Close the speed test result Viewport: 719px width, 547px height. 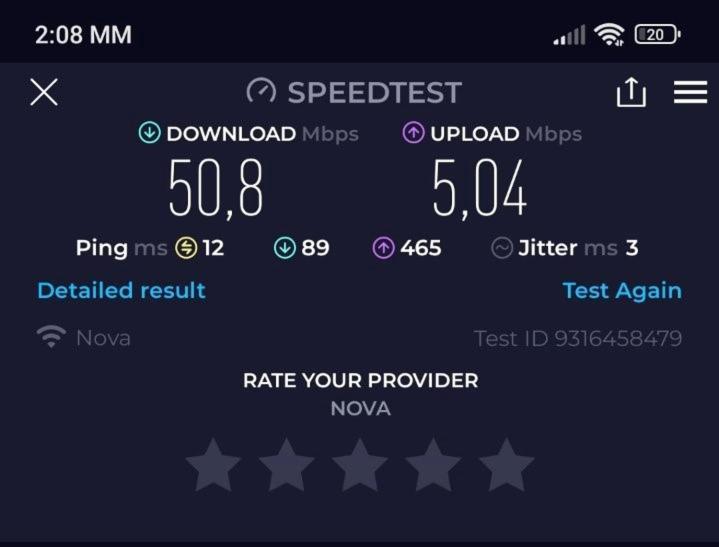coord(44,92)
